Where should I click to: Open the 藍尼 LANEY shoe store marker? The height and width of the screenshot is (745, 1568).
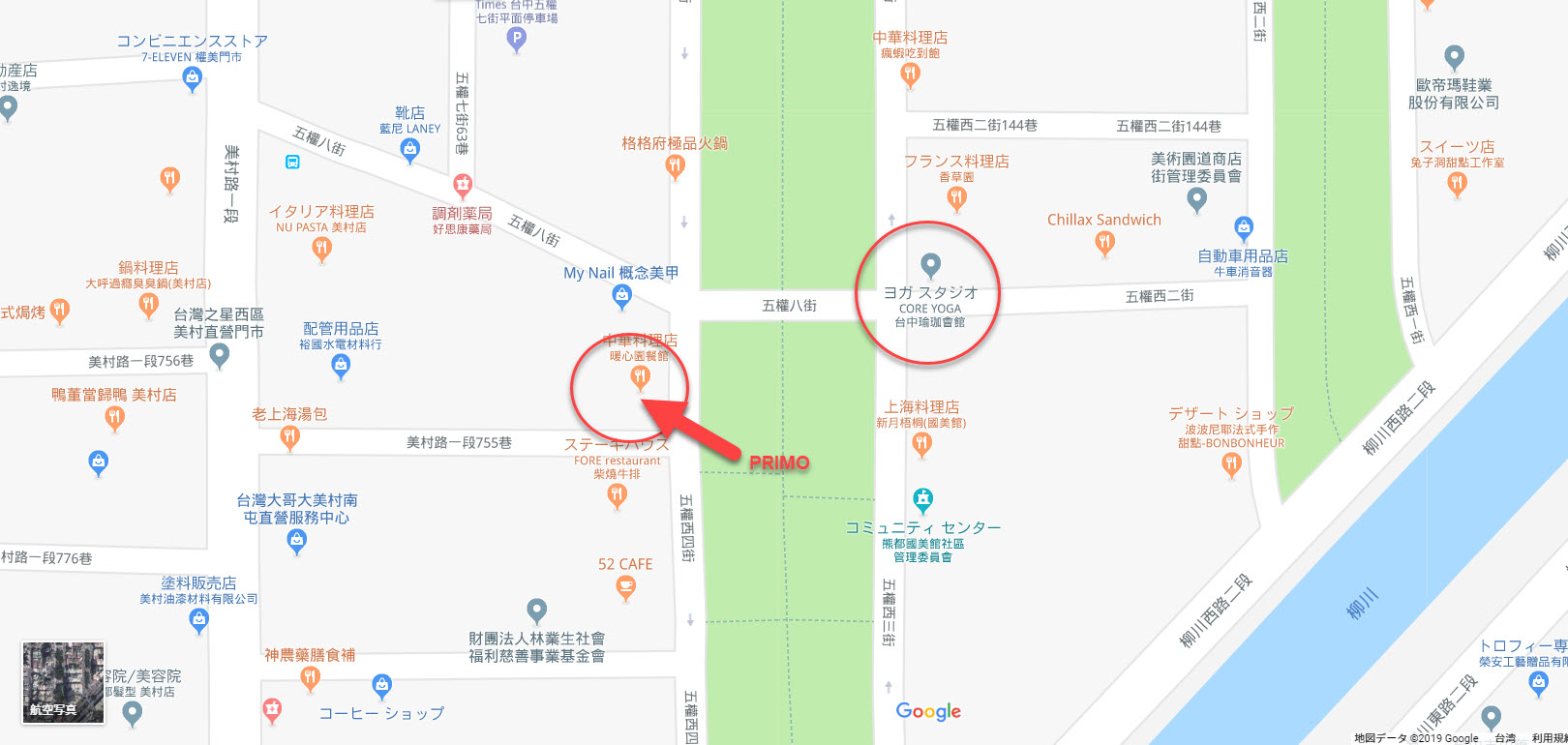click(410, 149)
